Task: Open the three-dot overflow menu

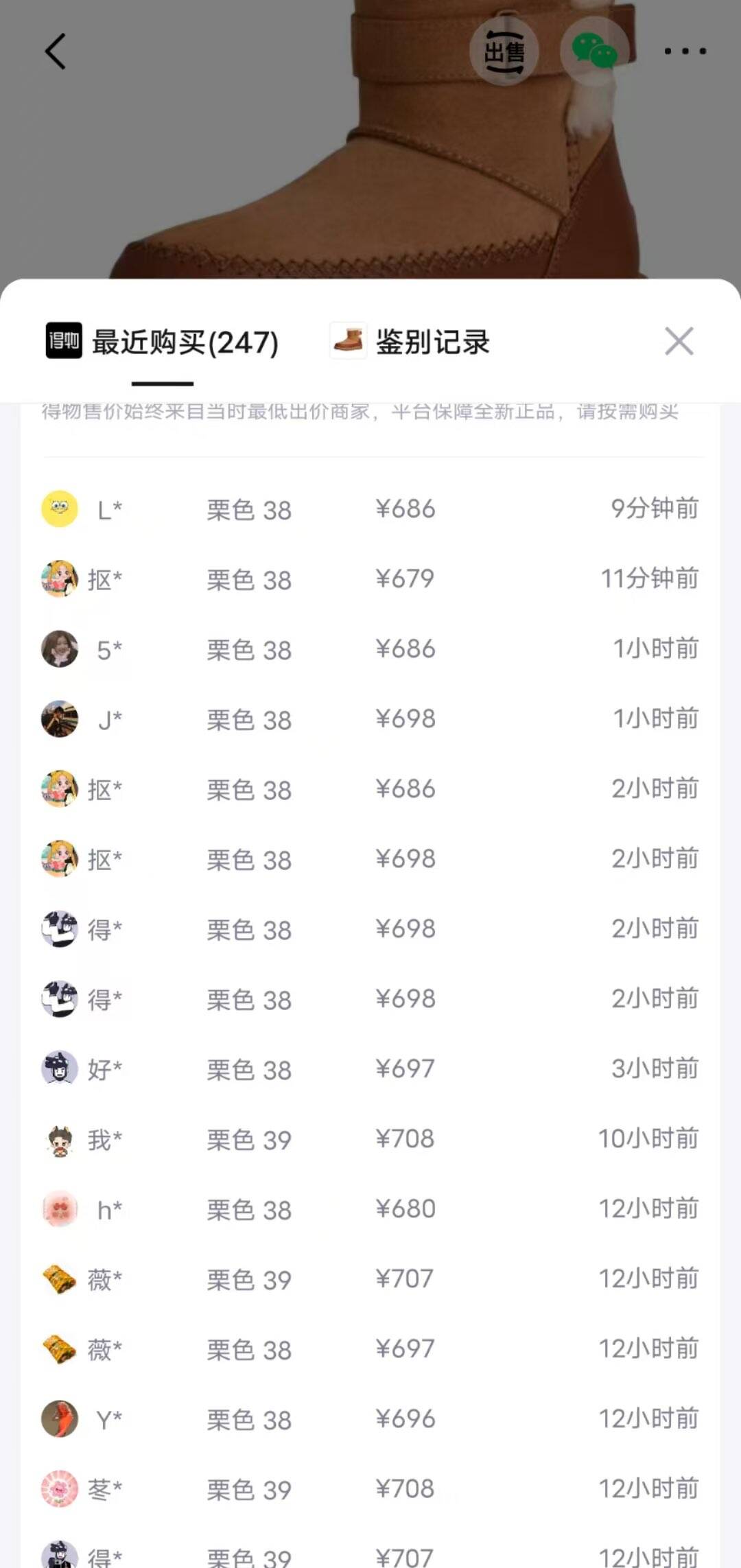Action: [x=685, y=51]
